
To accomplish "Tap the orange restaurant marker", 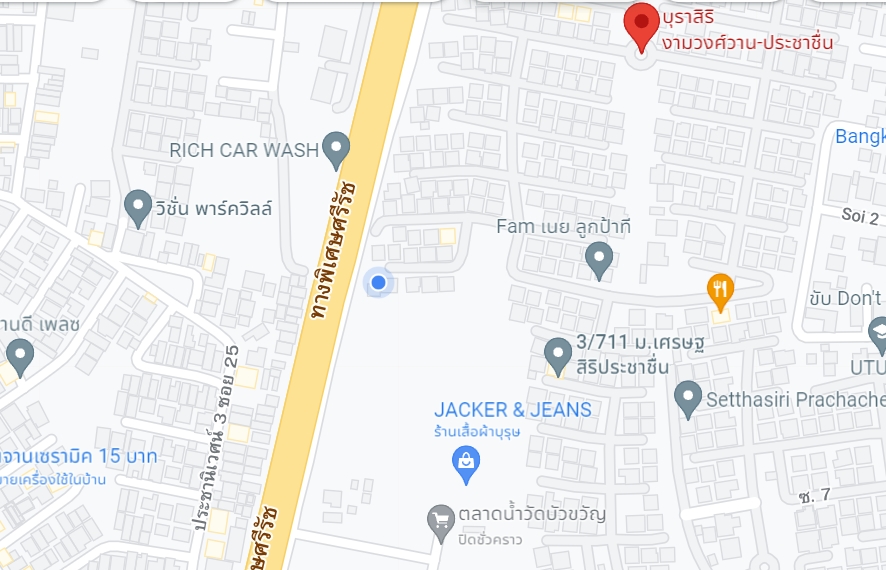I will pyautogui.click(x=720, y=291).
